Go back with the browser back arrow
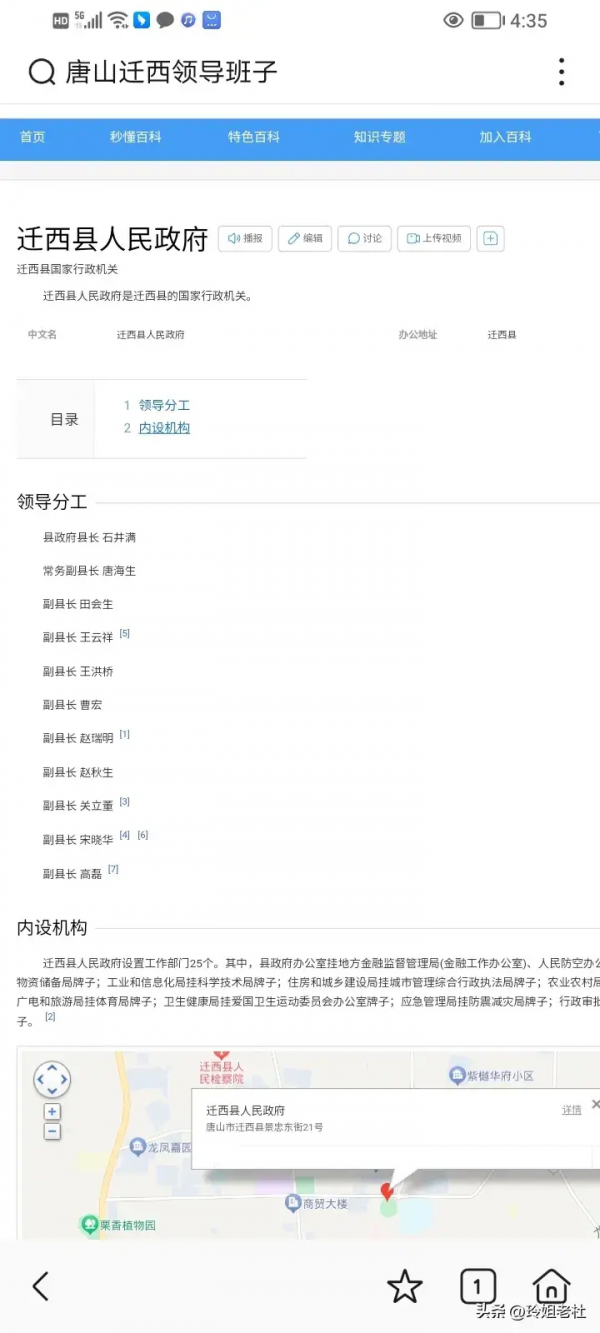This screenshot has width=600, height=1333. coord(41,1286)
